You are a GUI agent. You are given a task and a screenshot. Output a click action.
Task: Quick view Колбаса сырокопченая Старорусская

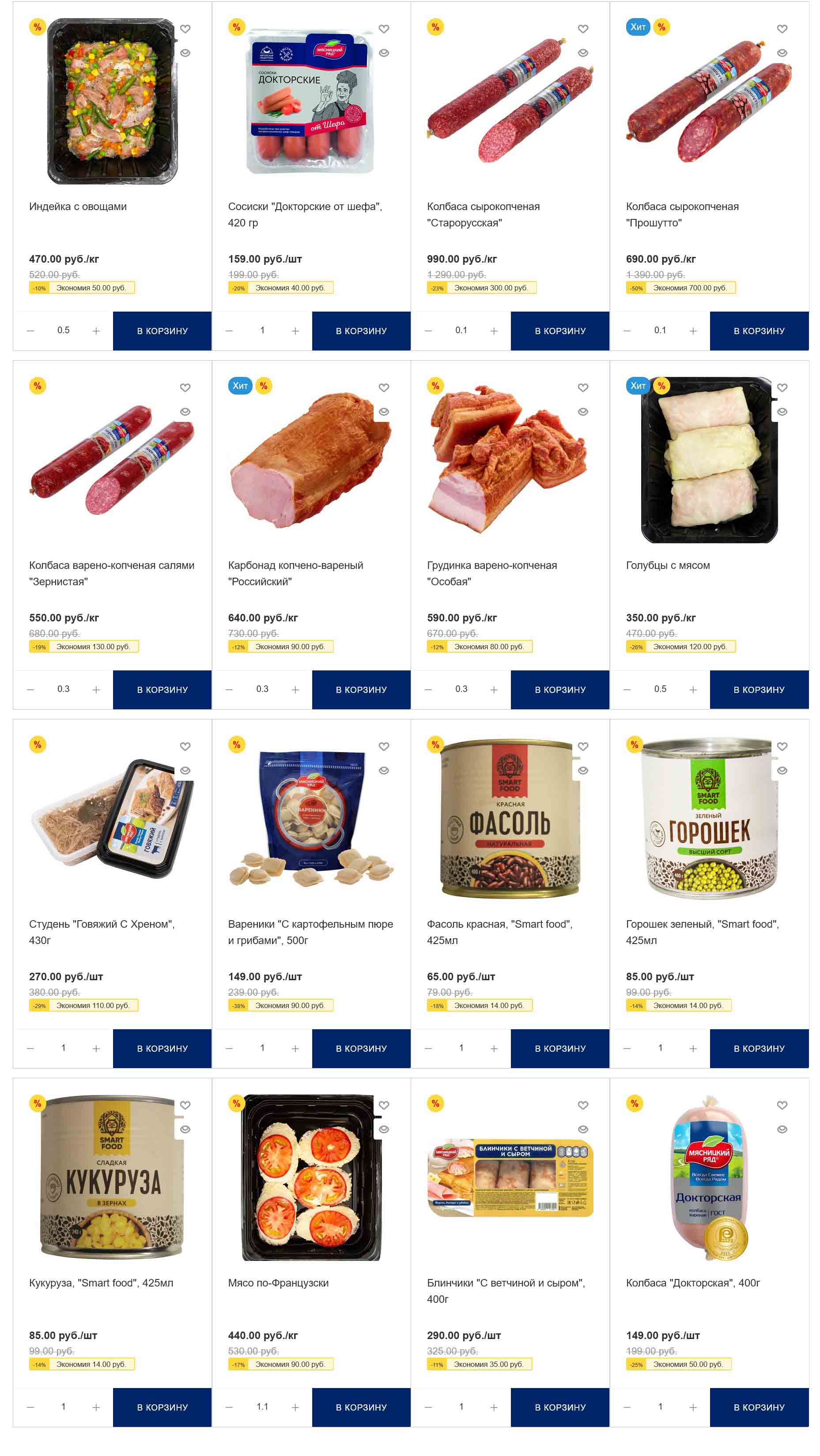(582, 53)
